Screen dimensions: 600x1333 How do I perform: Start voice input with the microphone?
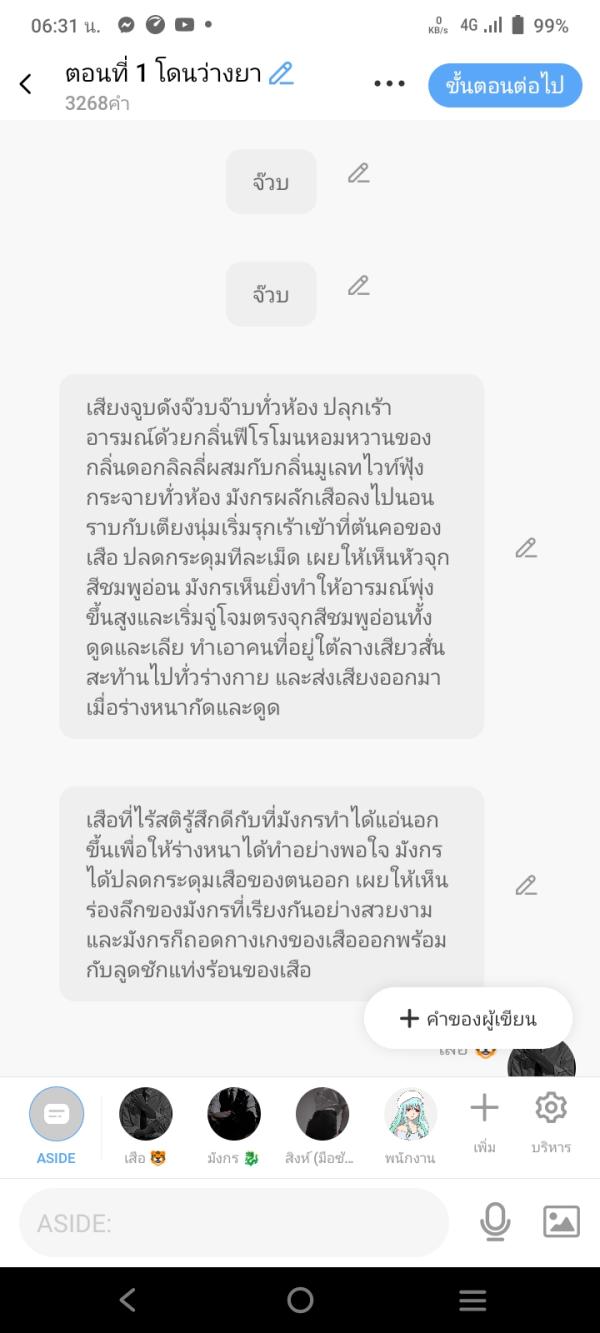495,1222
